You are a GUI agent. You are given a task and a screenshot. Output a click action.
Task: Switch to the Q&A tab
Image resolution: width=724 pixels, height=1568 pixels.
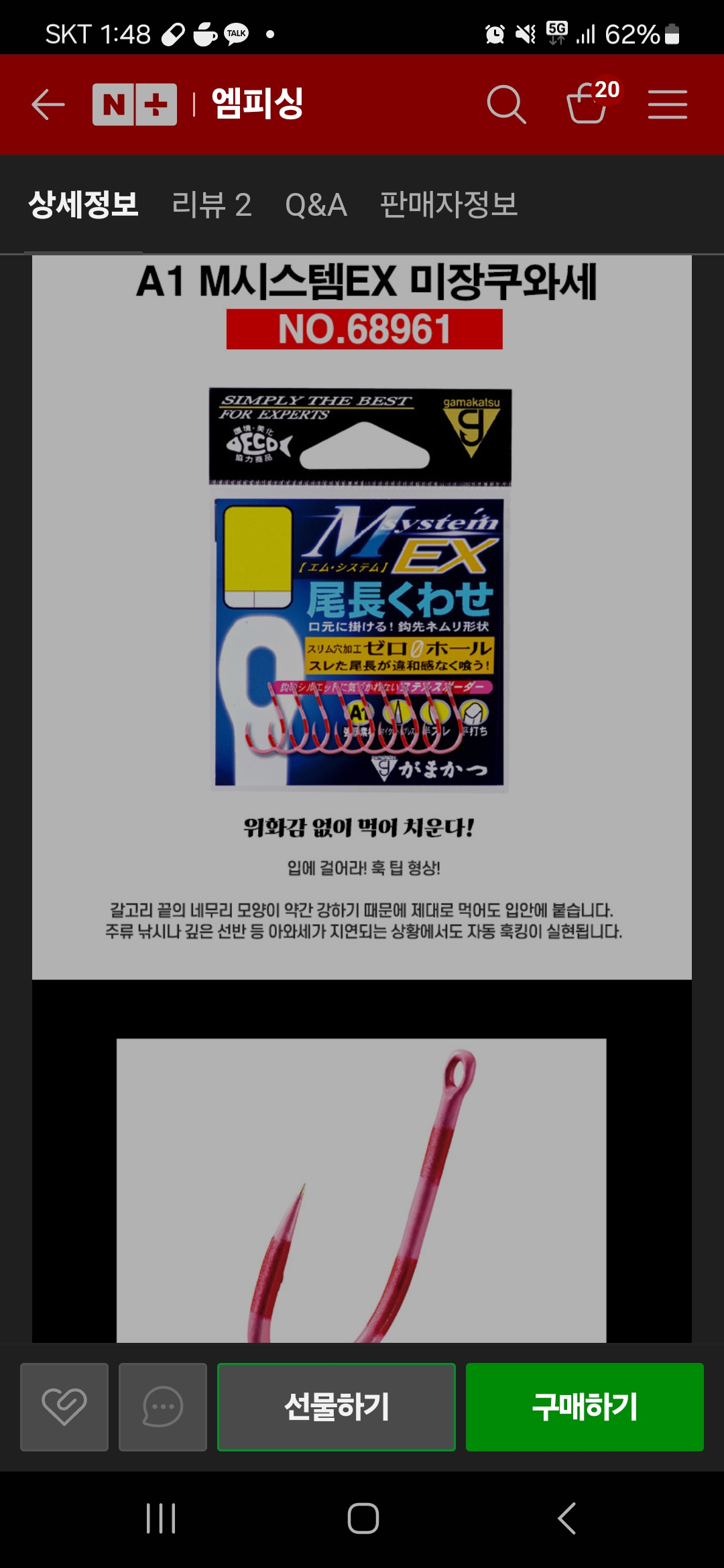pyautogui.click(x=316, y=204)
